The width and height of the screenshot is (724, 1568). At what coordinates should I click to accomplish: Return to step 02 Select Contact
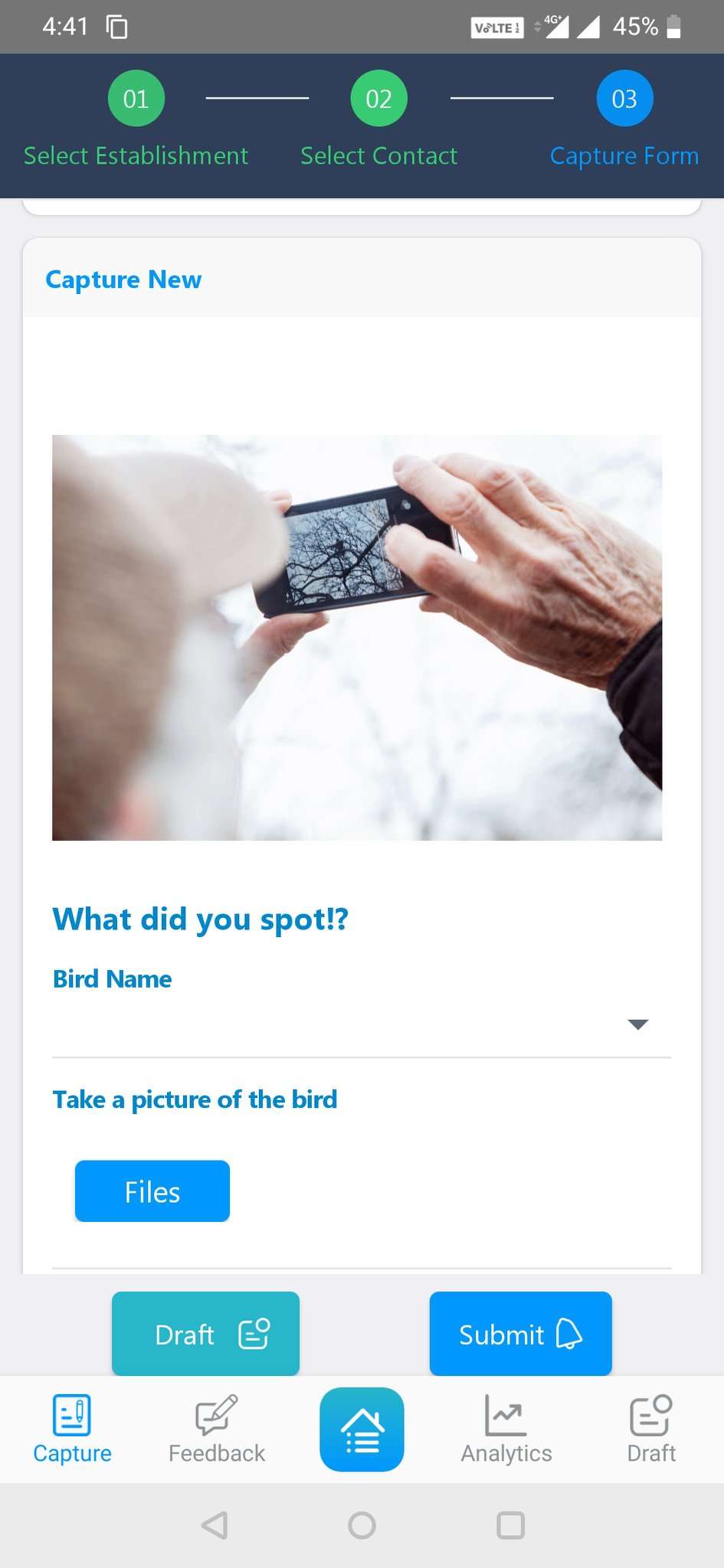coord(378,99)
